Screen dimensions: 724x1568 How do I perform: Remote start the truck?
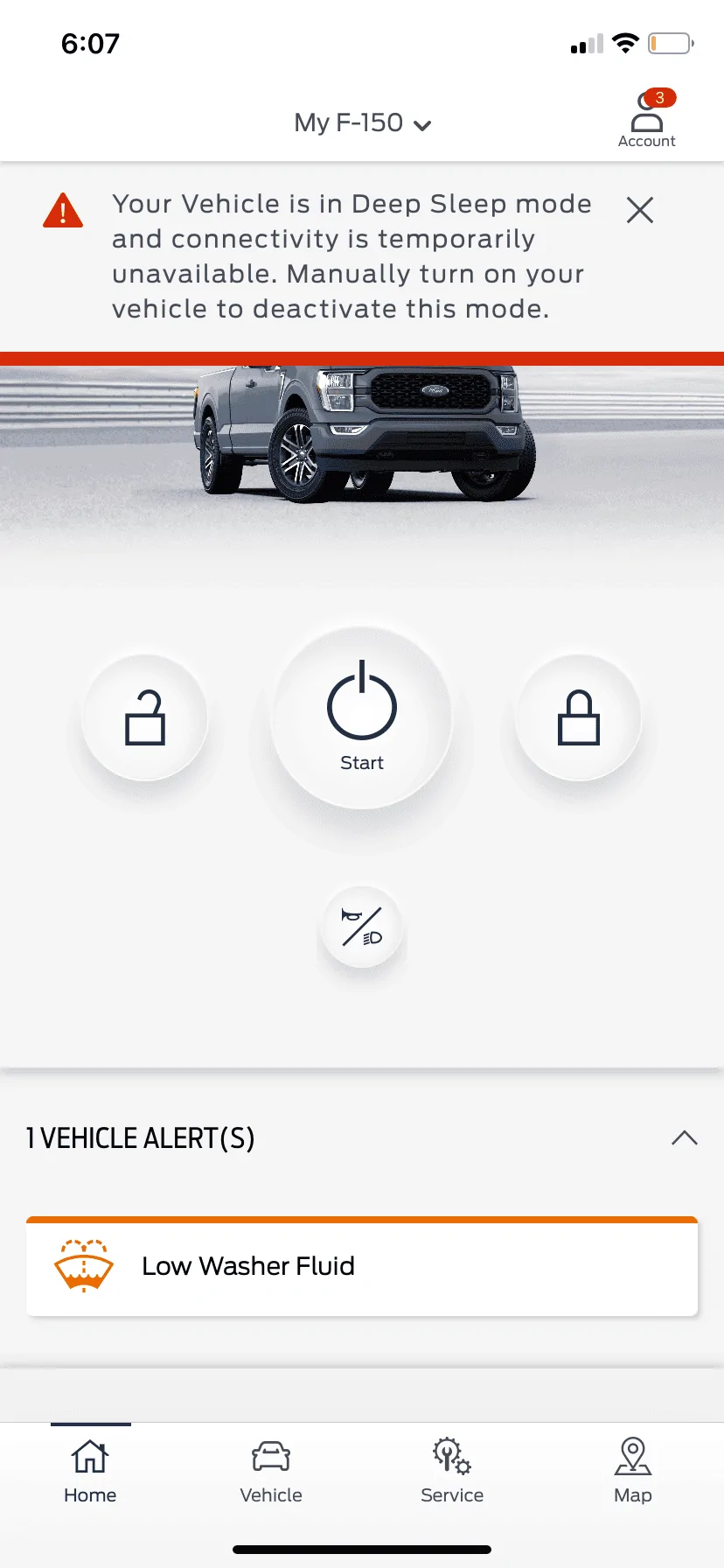(362, 717)
